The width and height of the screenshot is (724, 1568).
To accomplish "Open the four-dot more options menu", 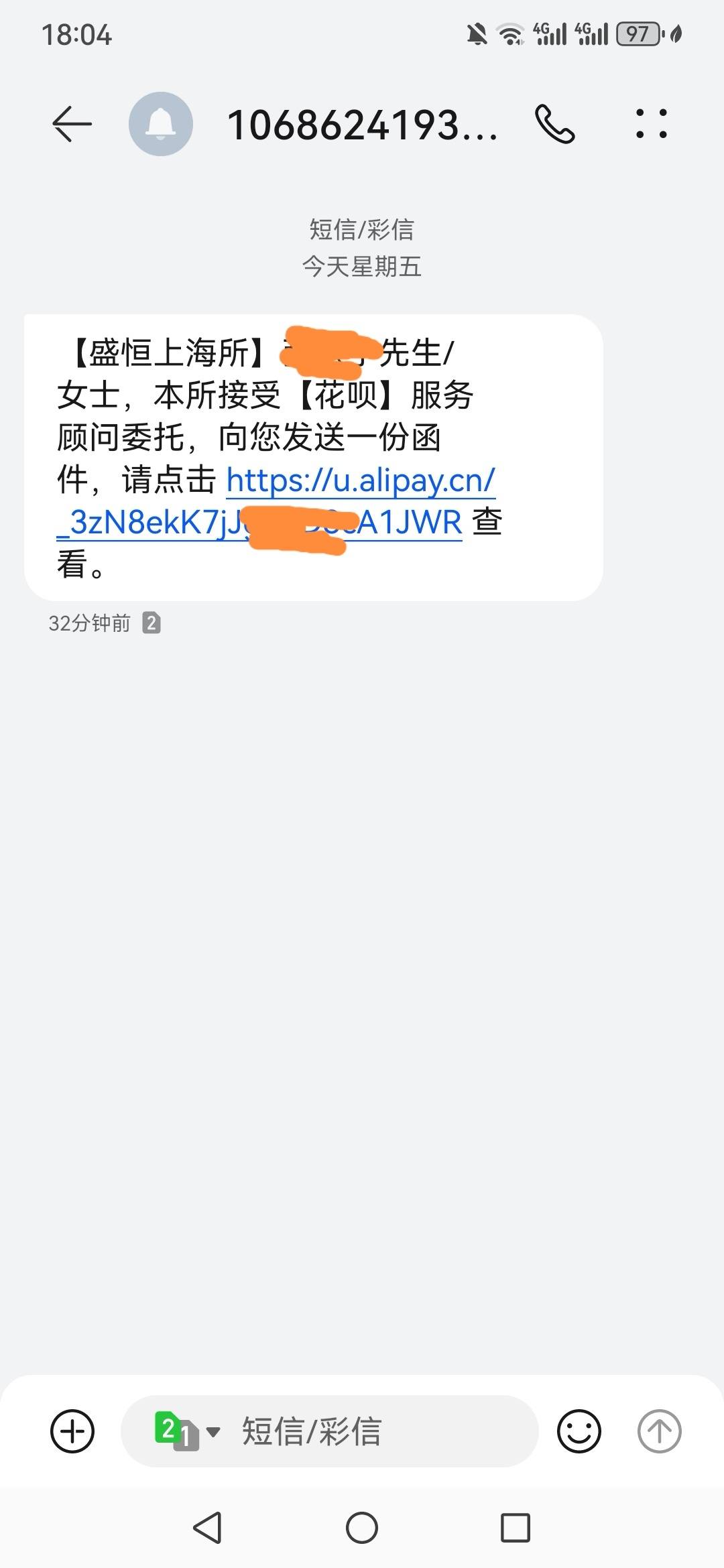I will (652, 124).
